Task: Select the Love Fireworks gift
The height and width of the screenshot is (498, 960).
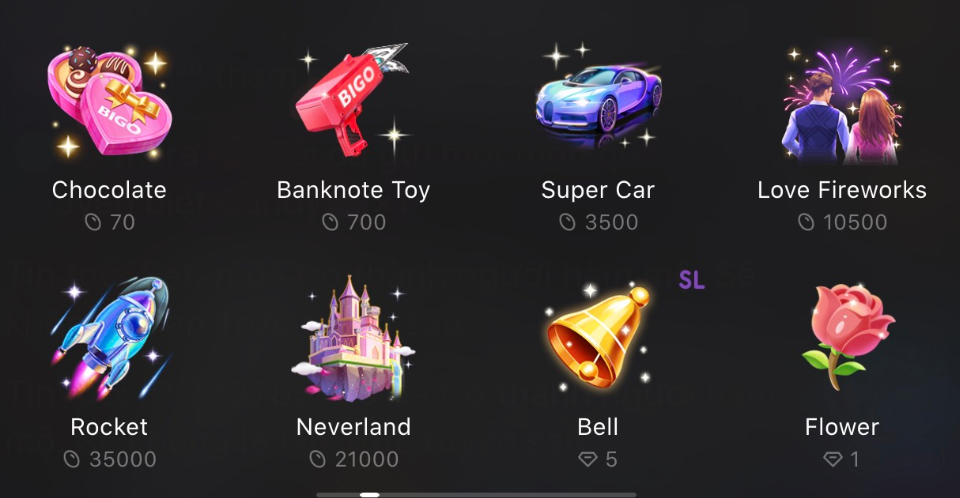Action: 841,105
